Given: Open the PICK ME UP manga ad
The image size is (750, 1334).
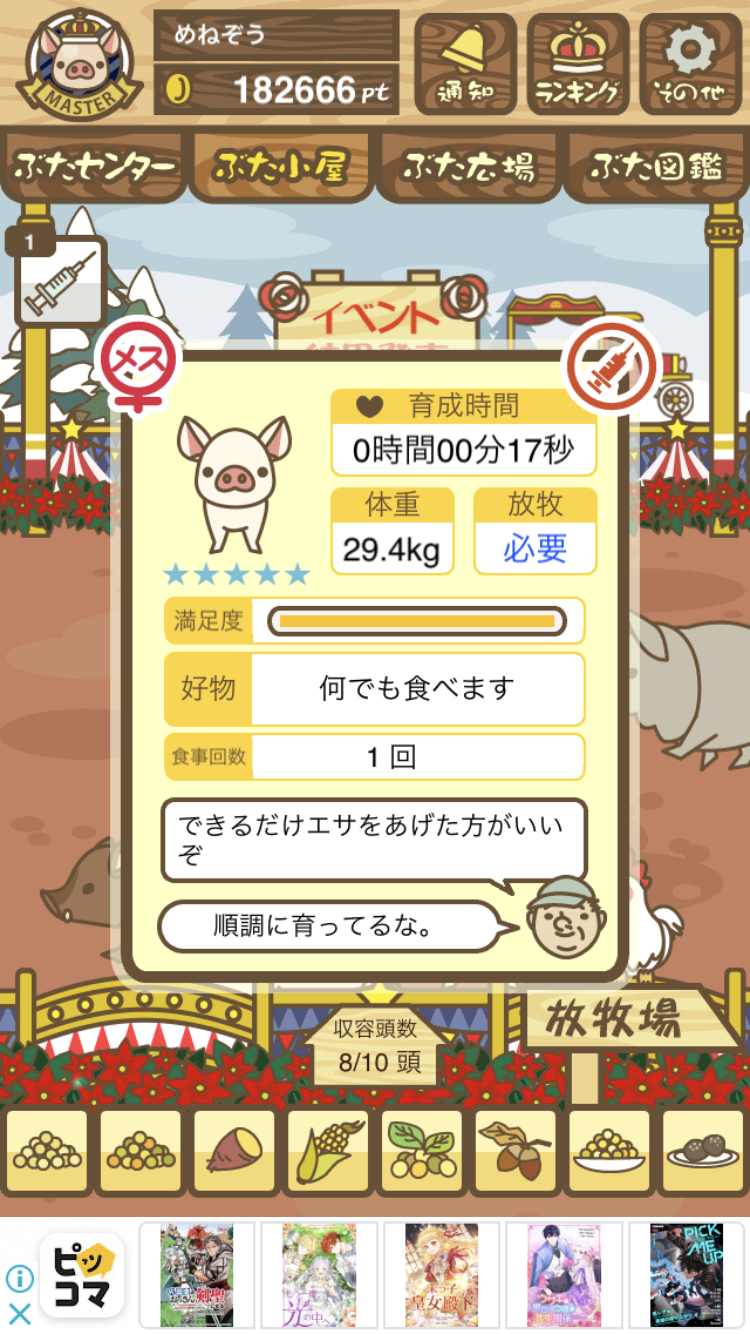Looking at the screenshot, I should click(x=686, y=1274).
